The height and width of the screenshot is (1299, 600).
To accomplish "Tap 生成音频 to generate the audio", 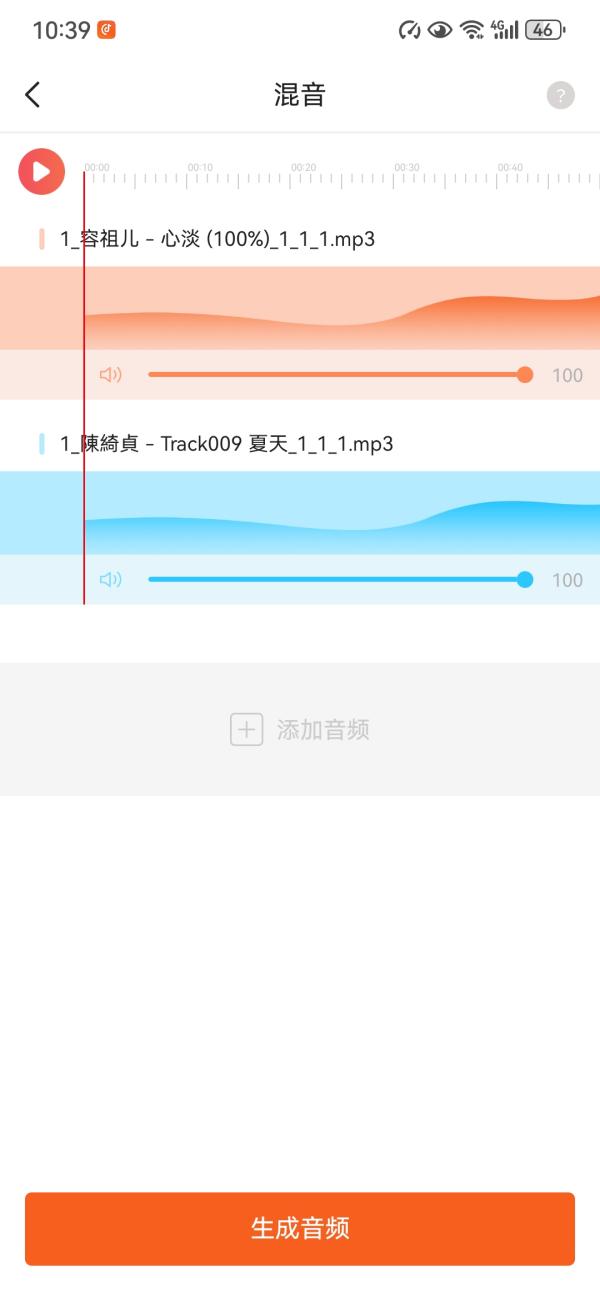I will (x=300, y=1229).
